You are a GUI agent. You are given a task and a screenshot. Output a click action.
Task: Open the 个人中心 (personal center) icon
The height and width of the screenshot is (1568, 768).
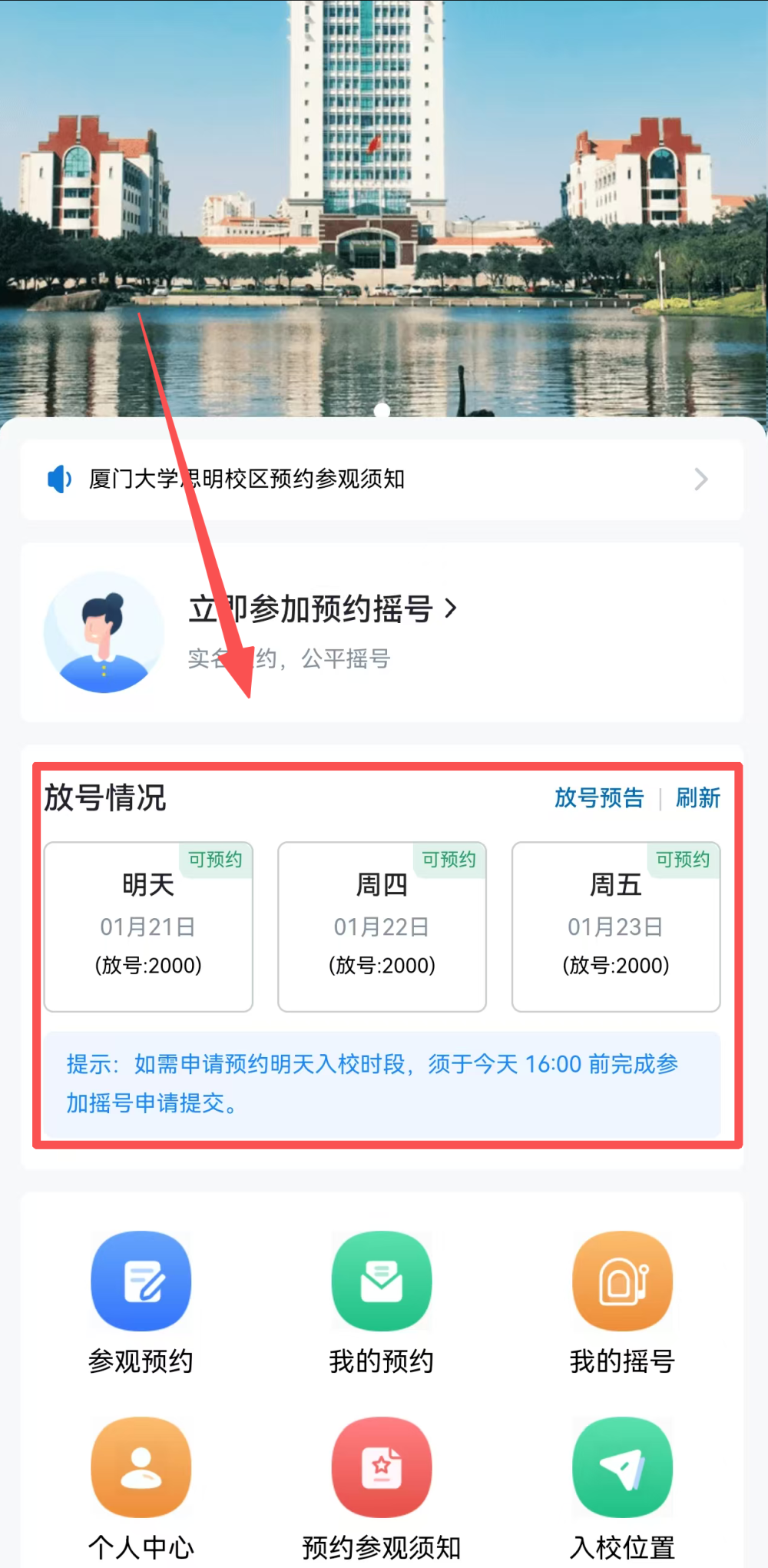141,1467
